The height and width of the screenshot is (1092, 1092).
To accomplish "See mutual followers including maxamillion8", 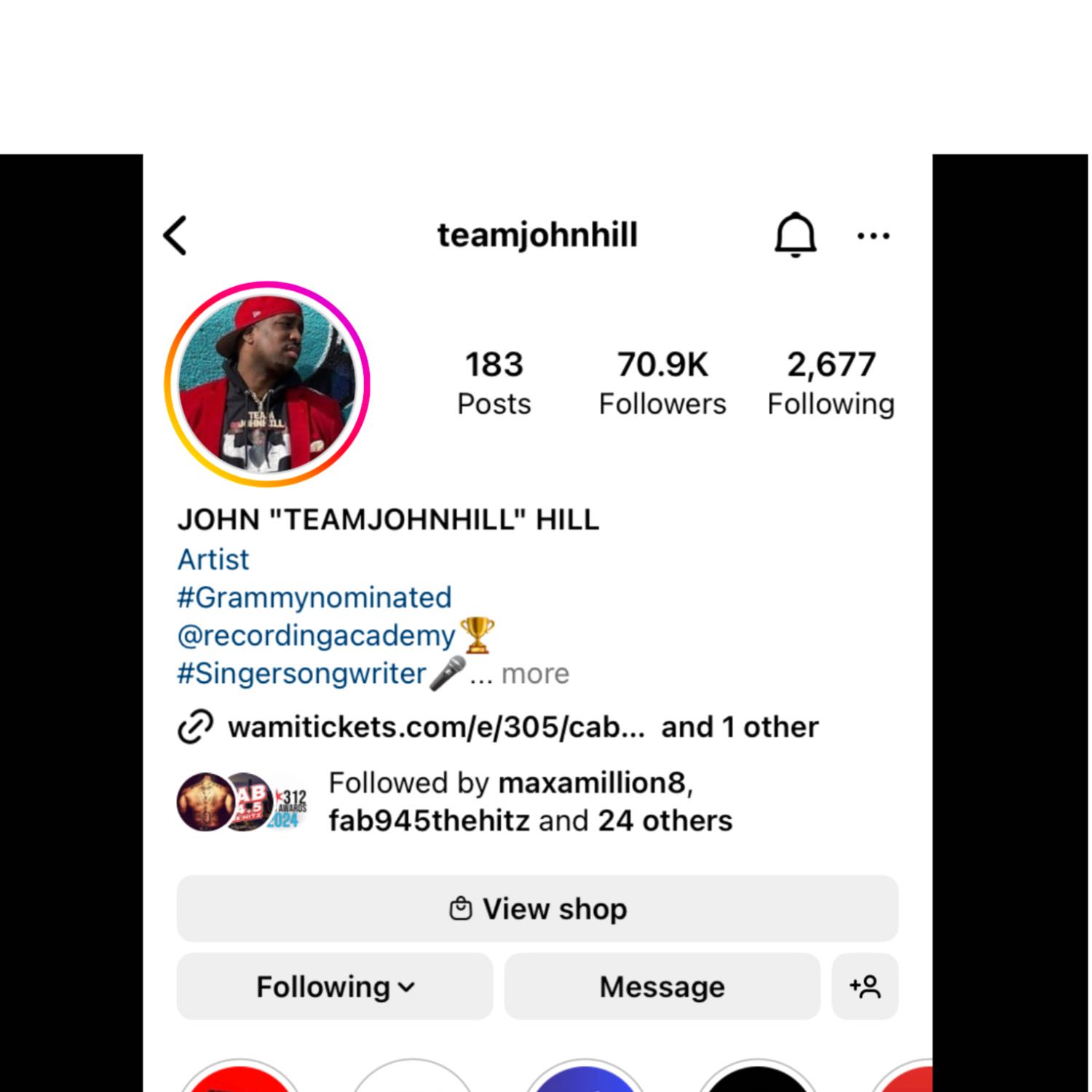I will [529, 802].
